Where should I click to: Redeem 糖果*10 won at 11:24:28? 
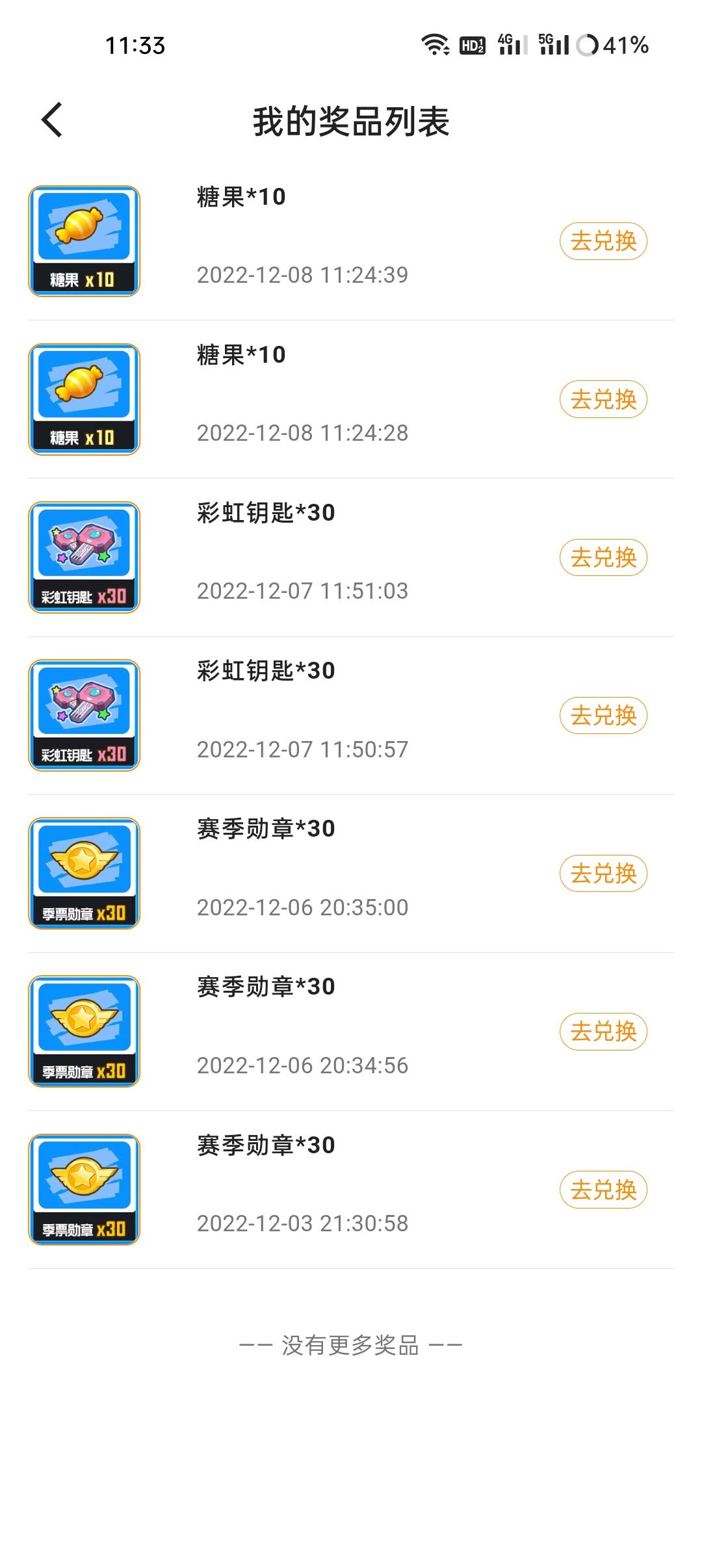click(x=603, y=399)
